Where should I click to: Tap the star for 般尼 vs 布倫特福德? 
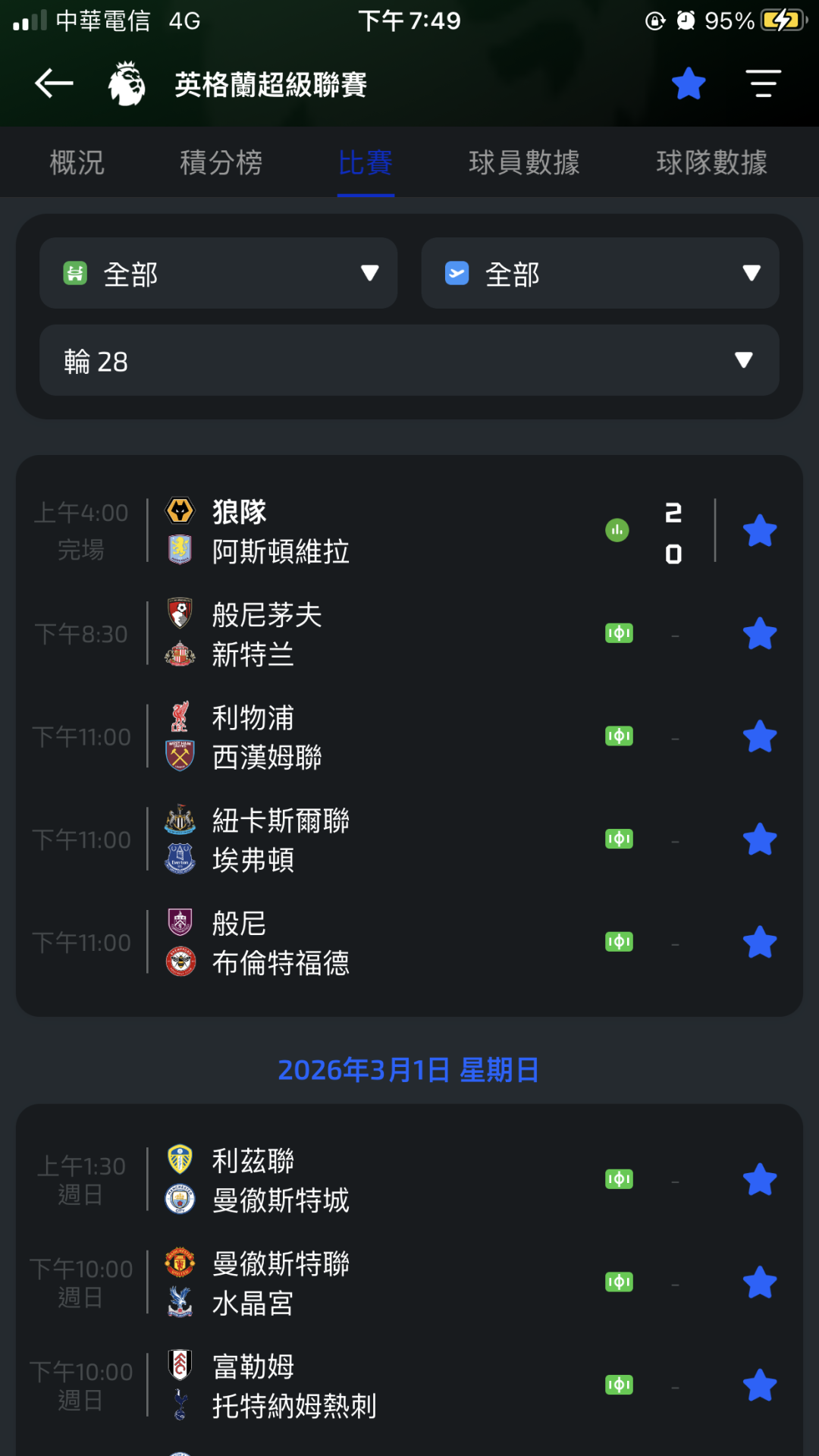[760, 943]
